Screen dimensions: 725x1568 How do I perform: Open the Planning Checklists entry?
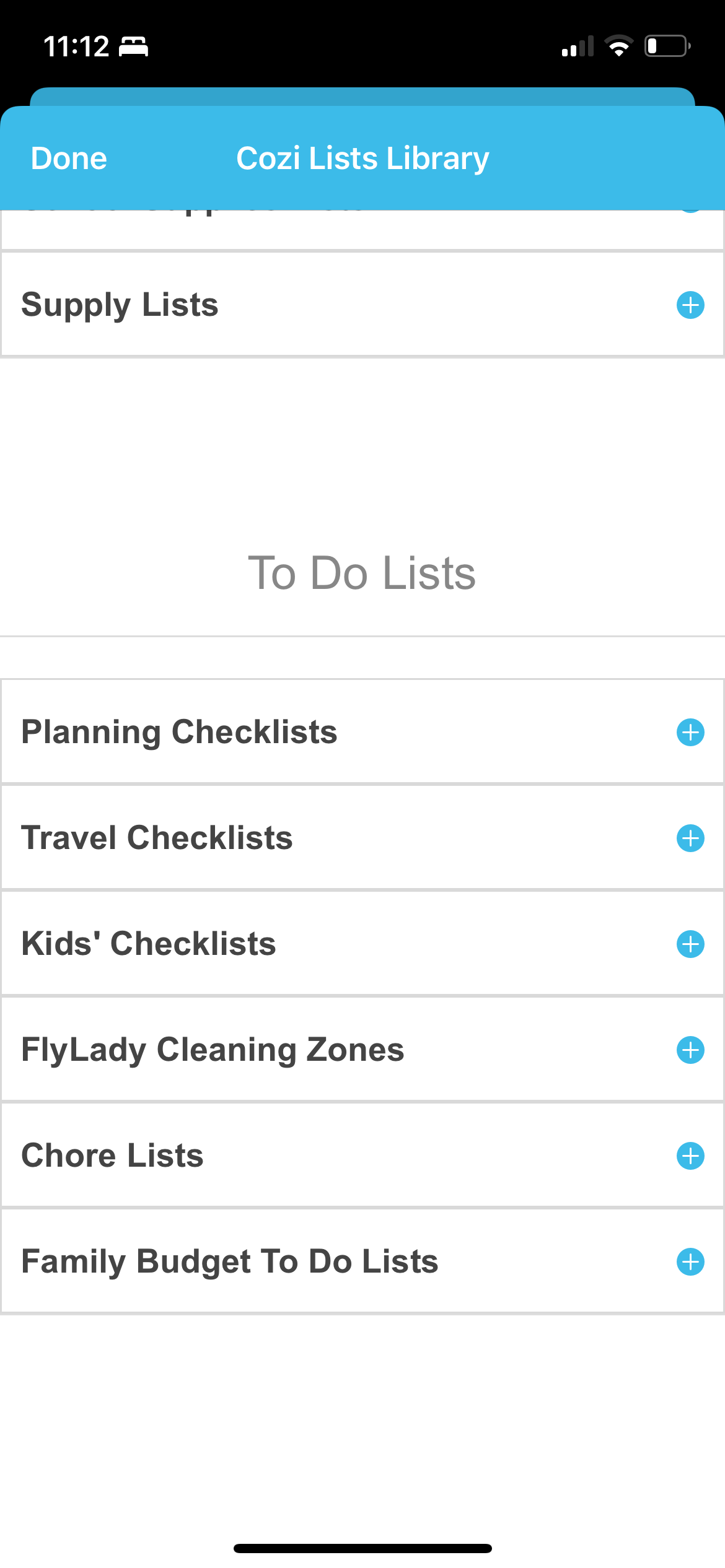(248, 732)
